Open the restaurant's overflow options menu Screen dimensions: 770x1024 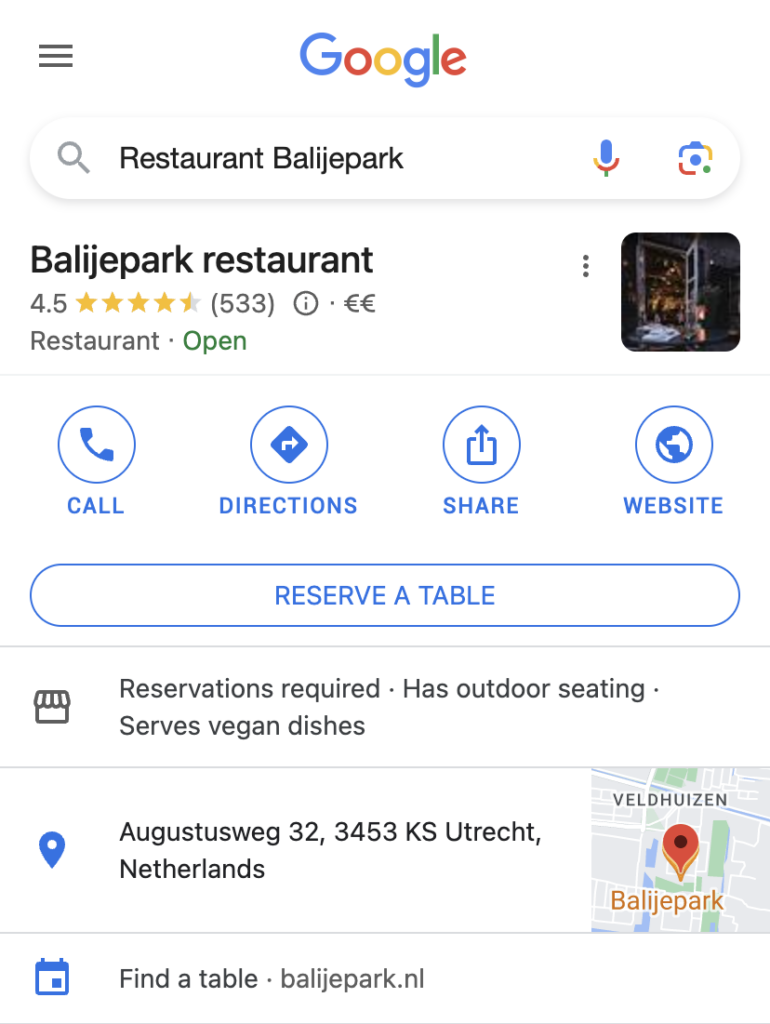tap(585, 266)
